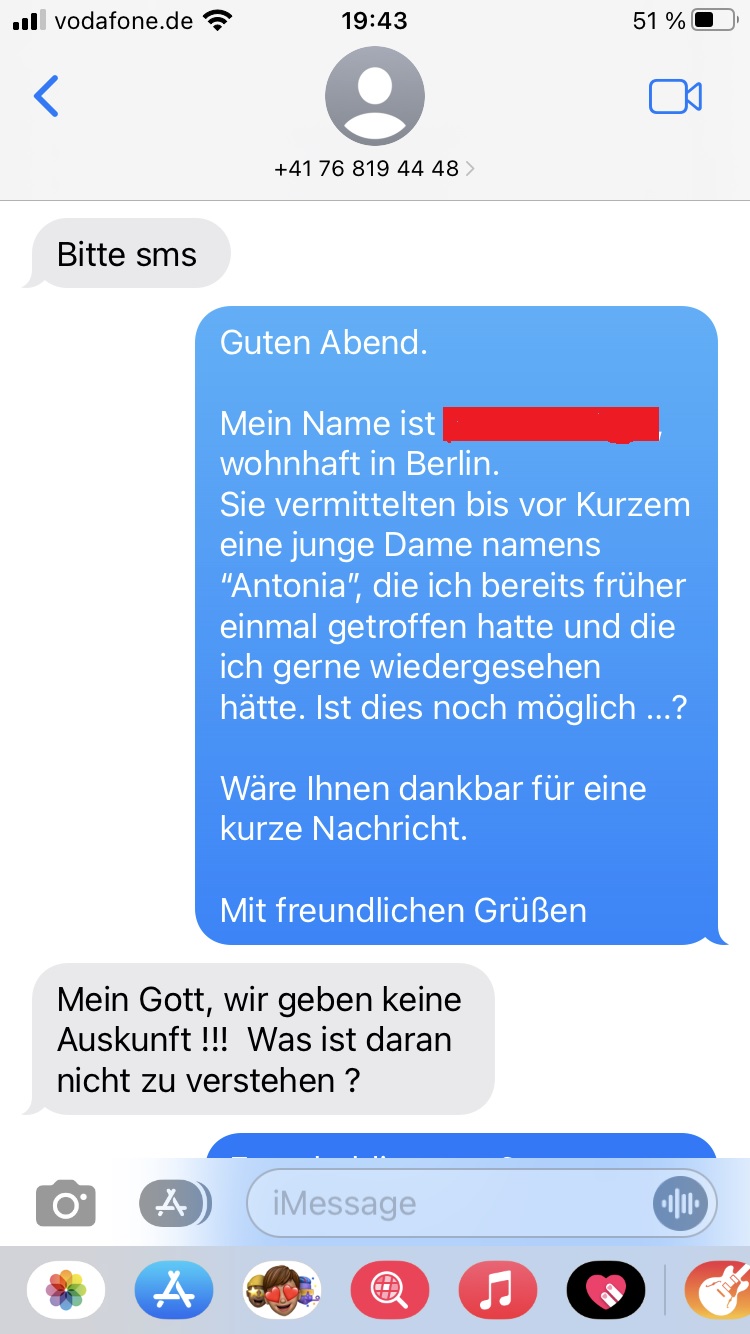Open Memoji stickers

(x=282, y=1290)
